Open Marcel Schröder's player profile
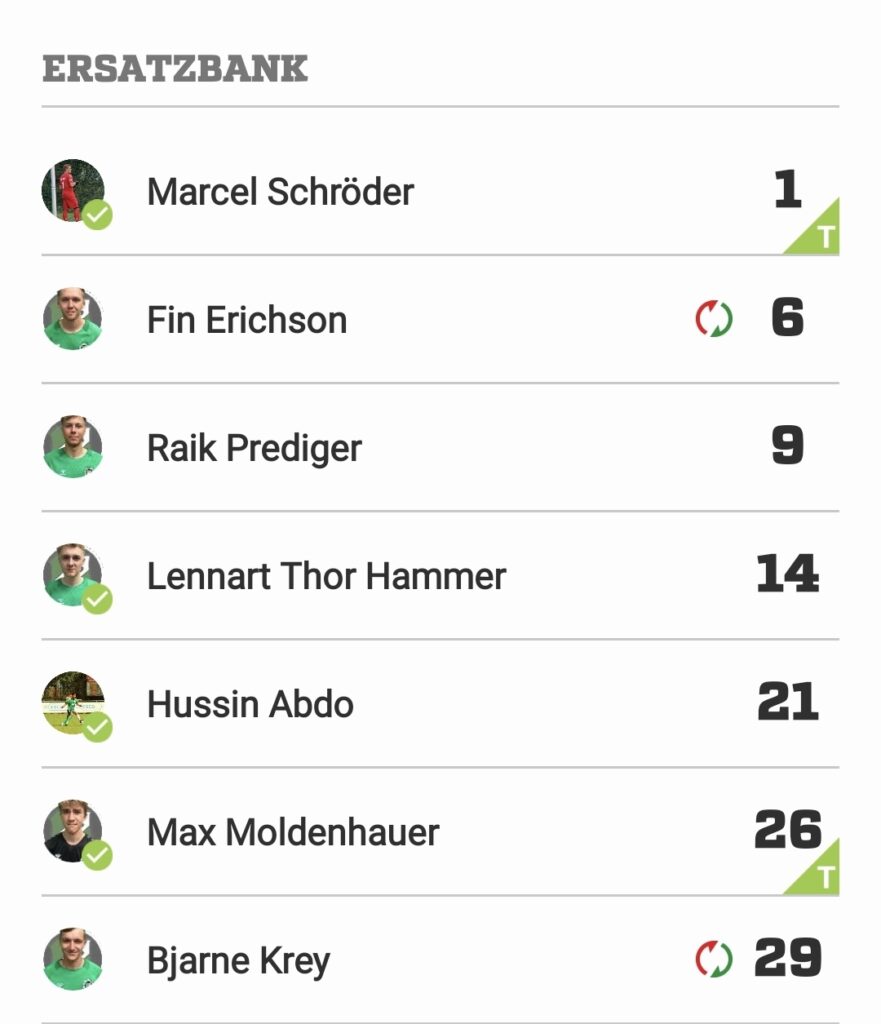Image resolution: width=881 pixels, height=1024 pixels. 280,192
